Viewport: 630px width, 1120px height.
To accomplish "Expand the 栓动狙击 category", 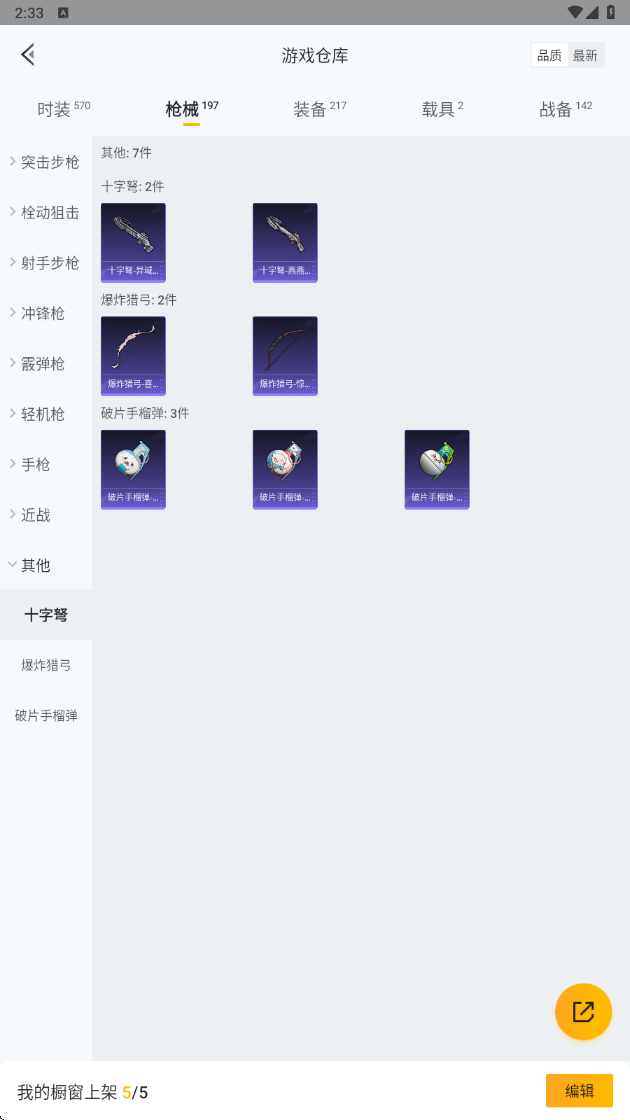I will click(x=46, y=212).
